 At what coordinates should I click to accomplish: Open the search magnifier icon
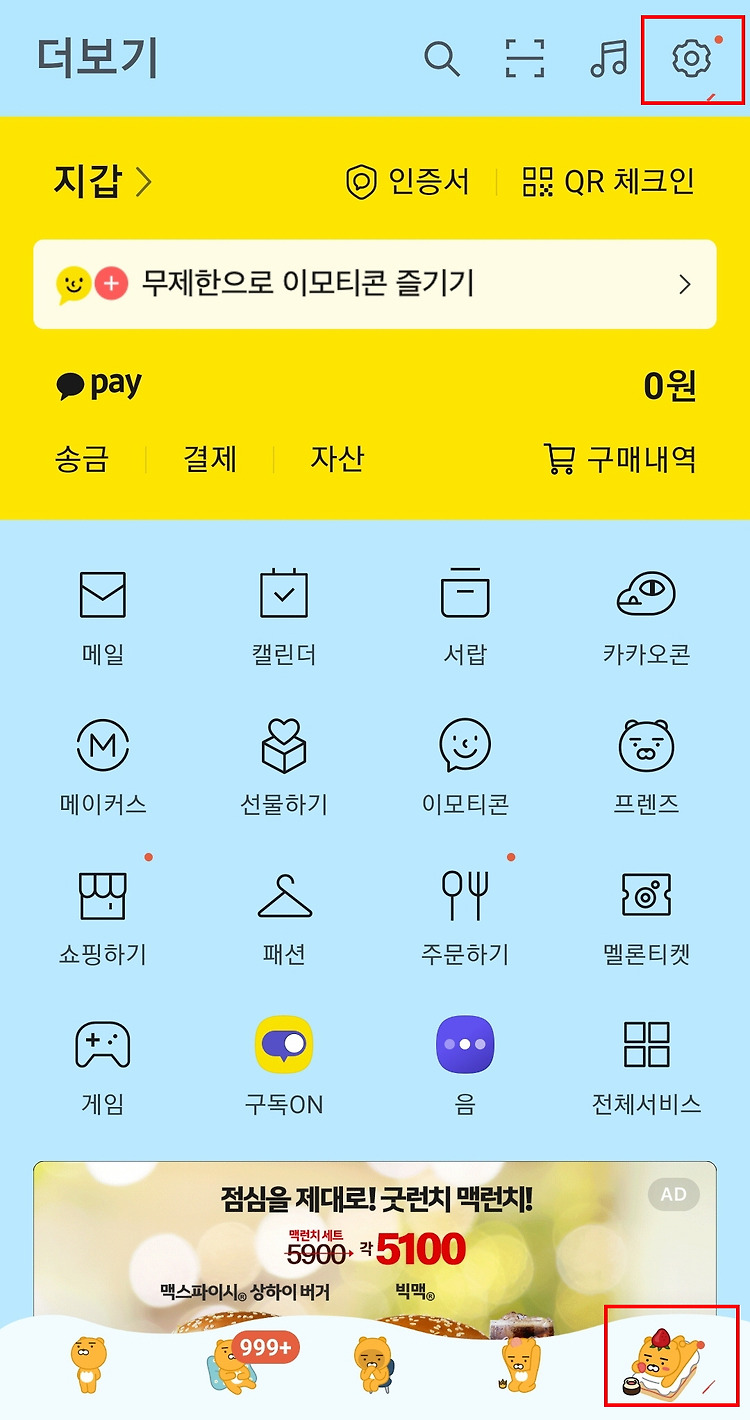coord(441,59)
